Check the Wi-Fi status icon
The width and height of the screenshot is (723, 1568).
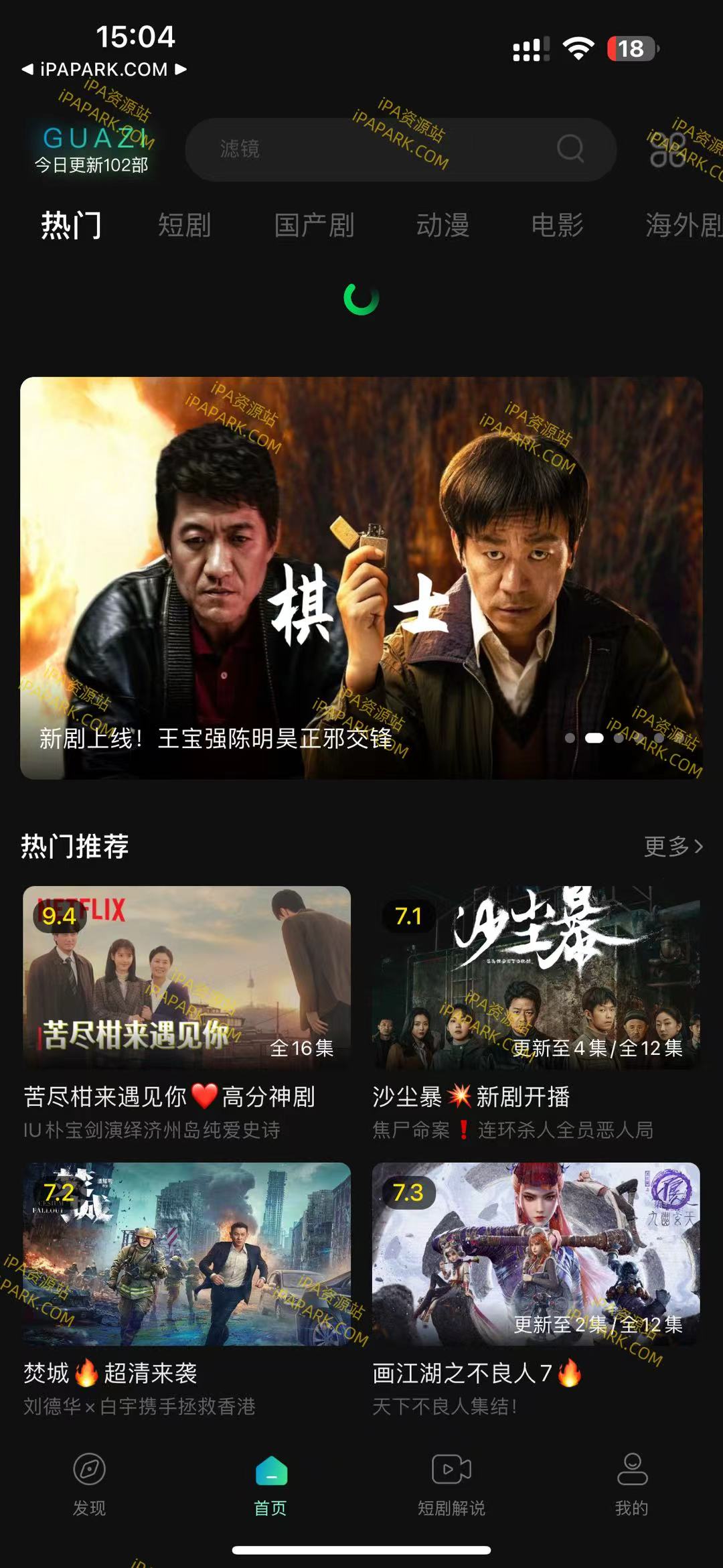click(577, 46)
